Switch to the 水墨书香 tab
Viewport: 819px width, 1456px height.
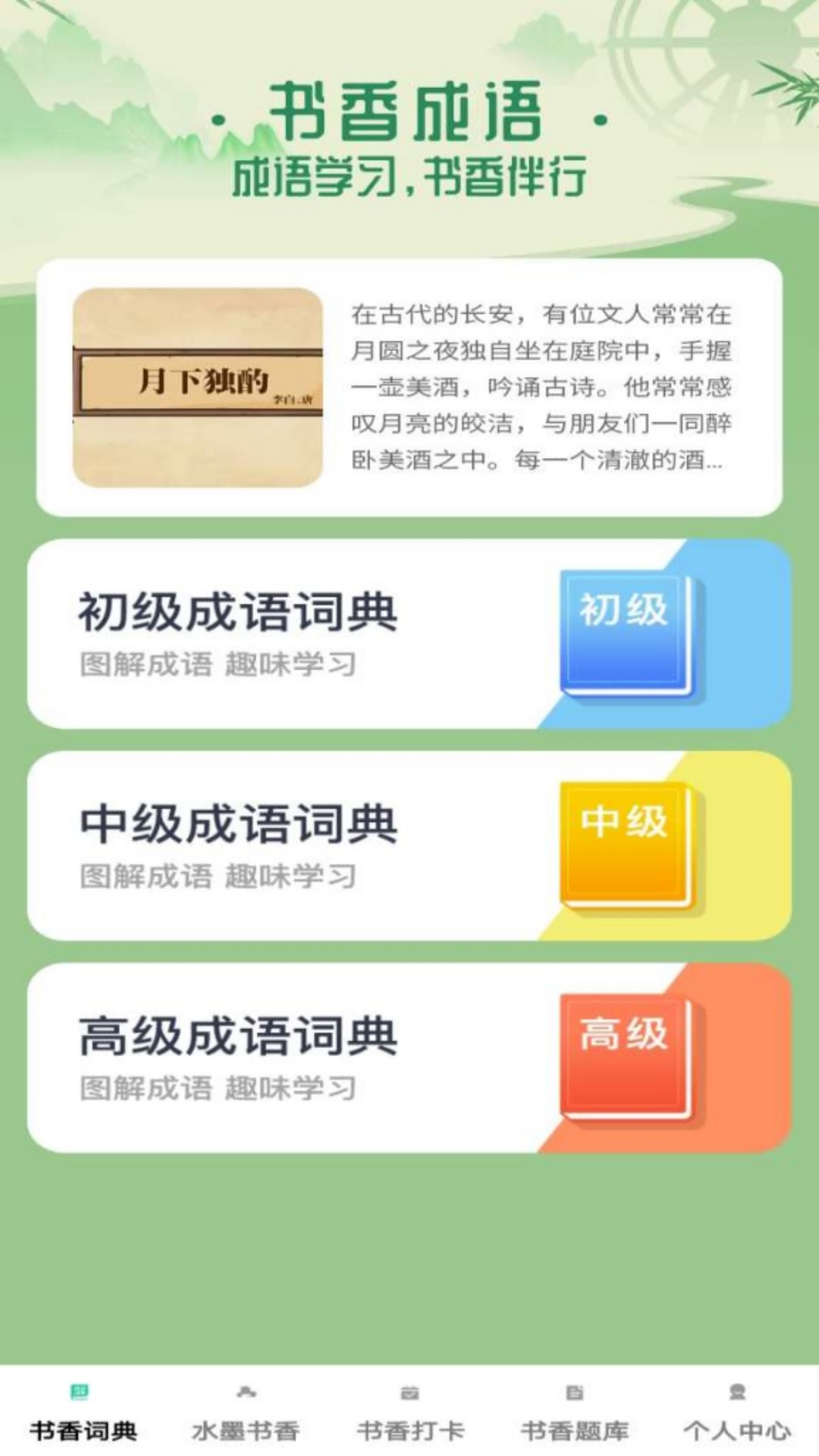pos(246,1414)
